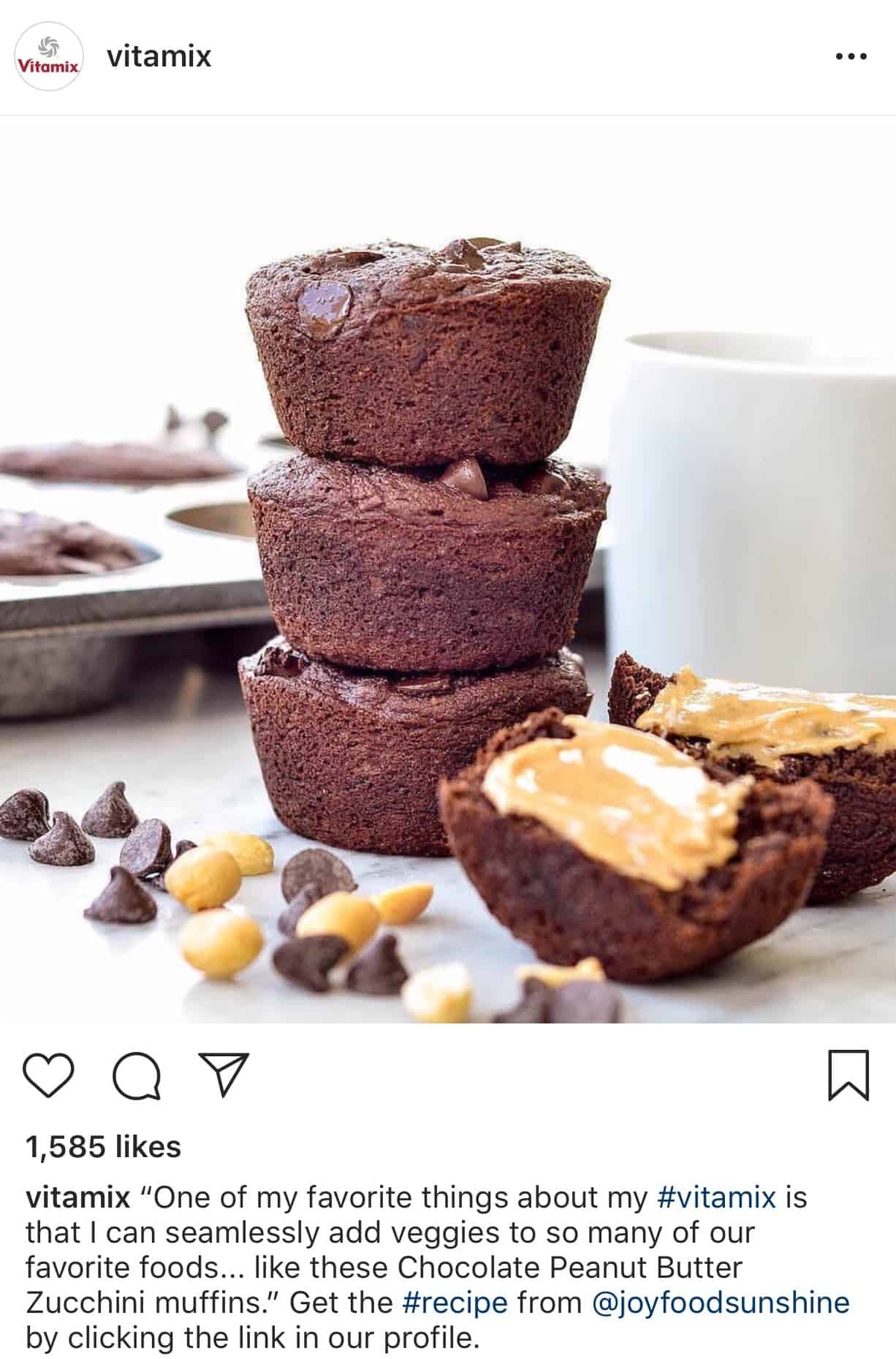Open the post's three-dot options menu
The width and height of the screenshot is (896, 1359).
[851, 56]
